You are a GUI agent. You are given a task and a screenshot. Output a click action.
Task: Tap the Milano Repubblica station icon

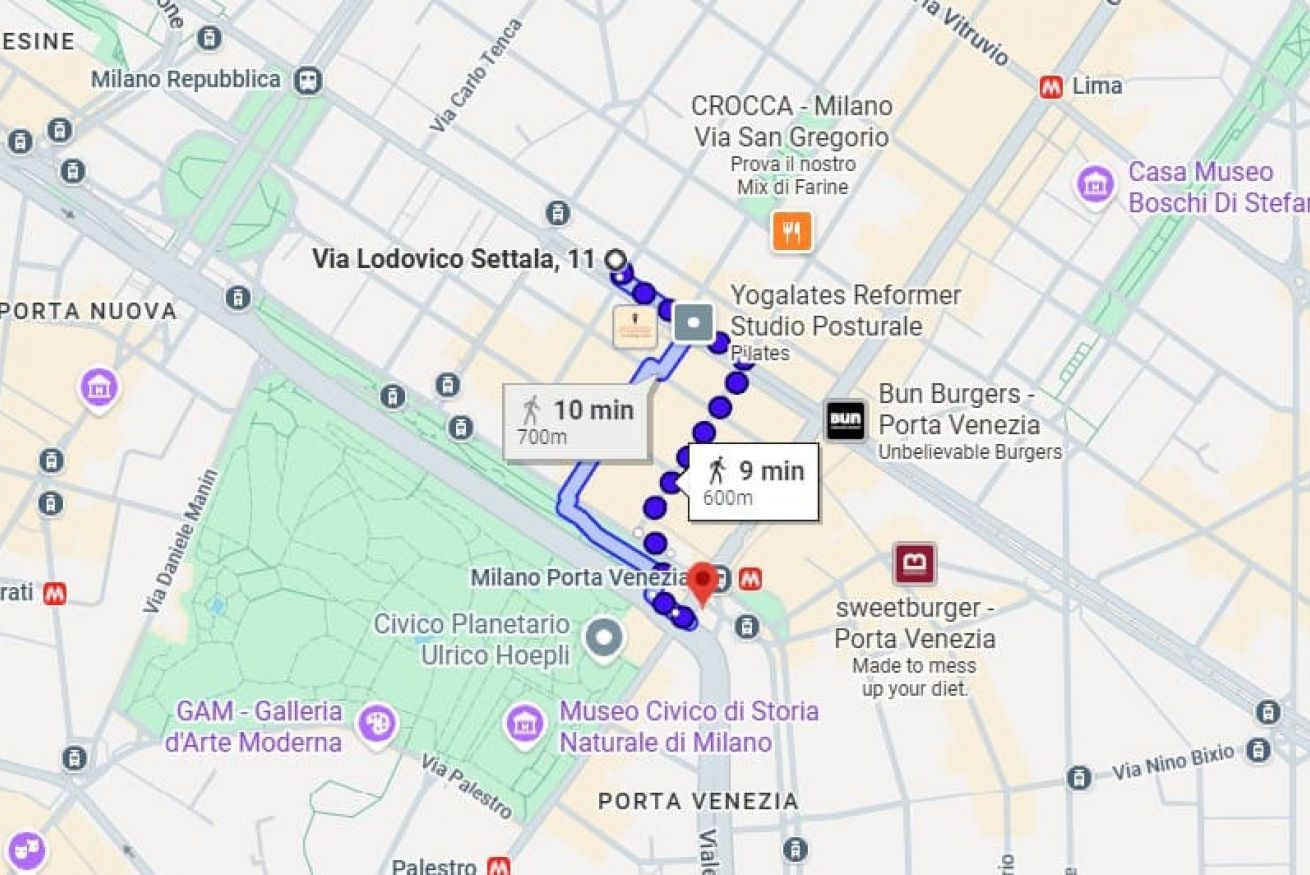[x=309, y=80]
